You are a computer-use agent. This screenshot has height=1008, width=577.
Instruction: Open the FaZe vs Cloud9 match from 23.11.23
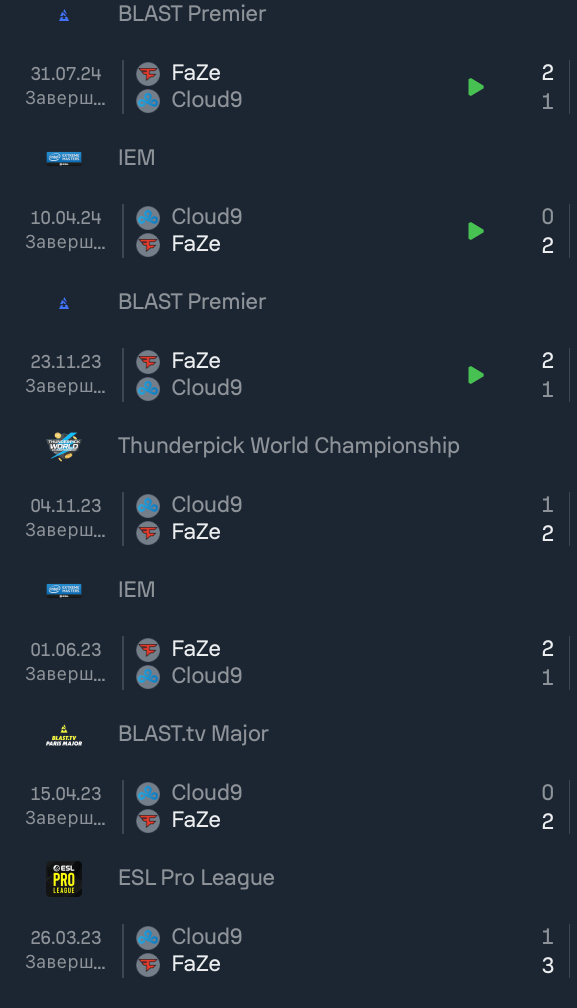[x=288, y=375]
